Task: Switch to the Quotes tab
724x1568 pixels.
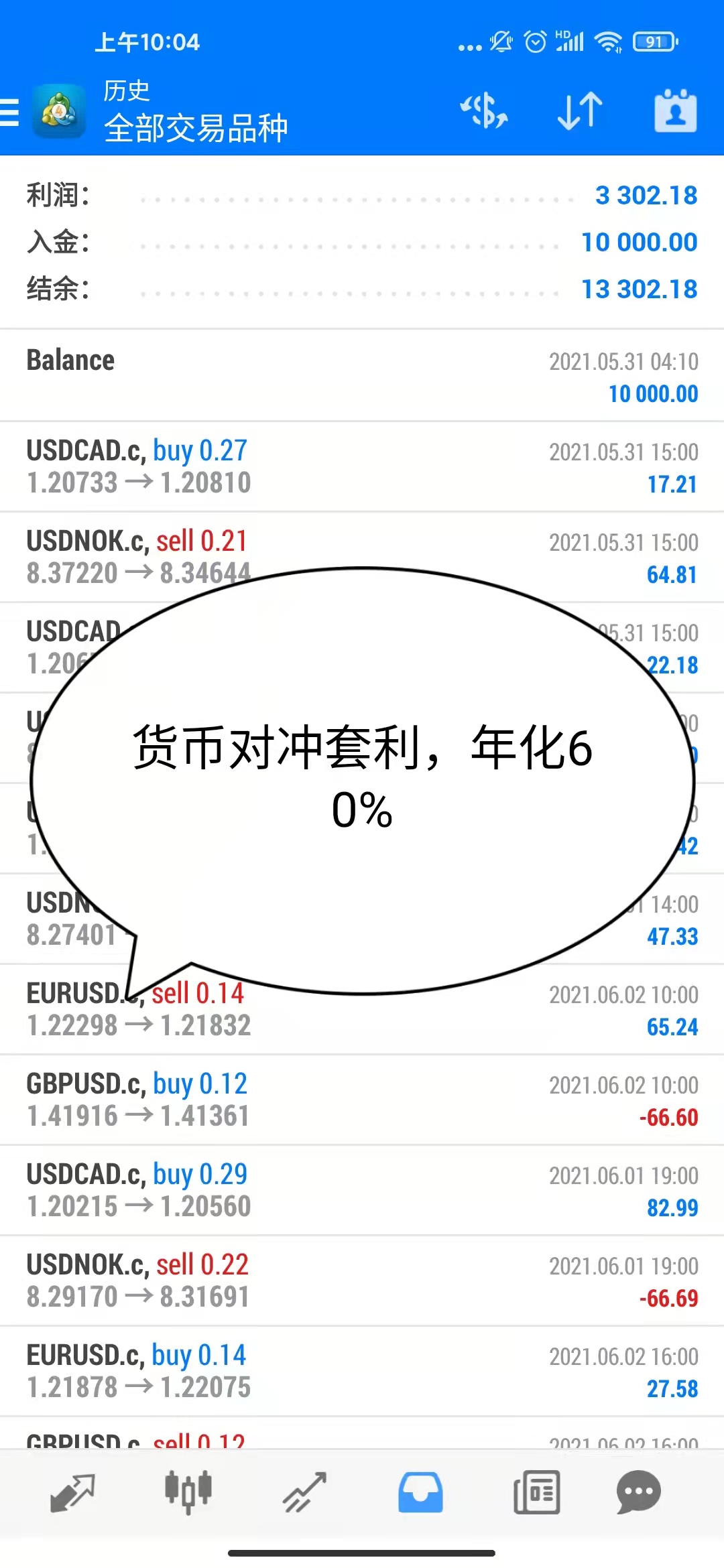Action: pos(72,1493)
